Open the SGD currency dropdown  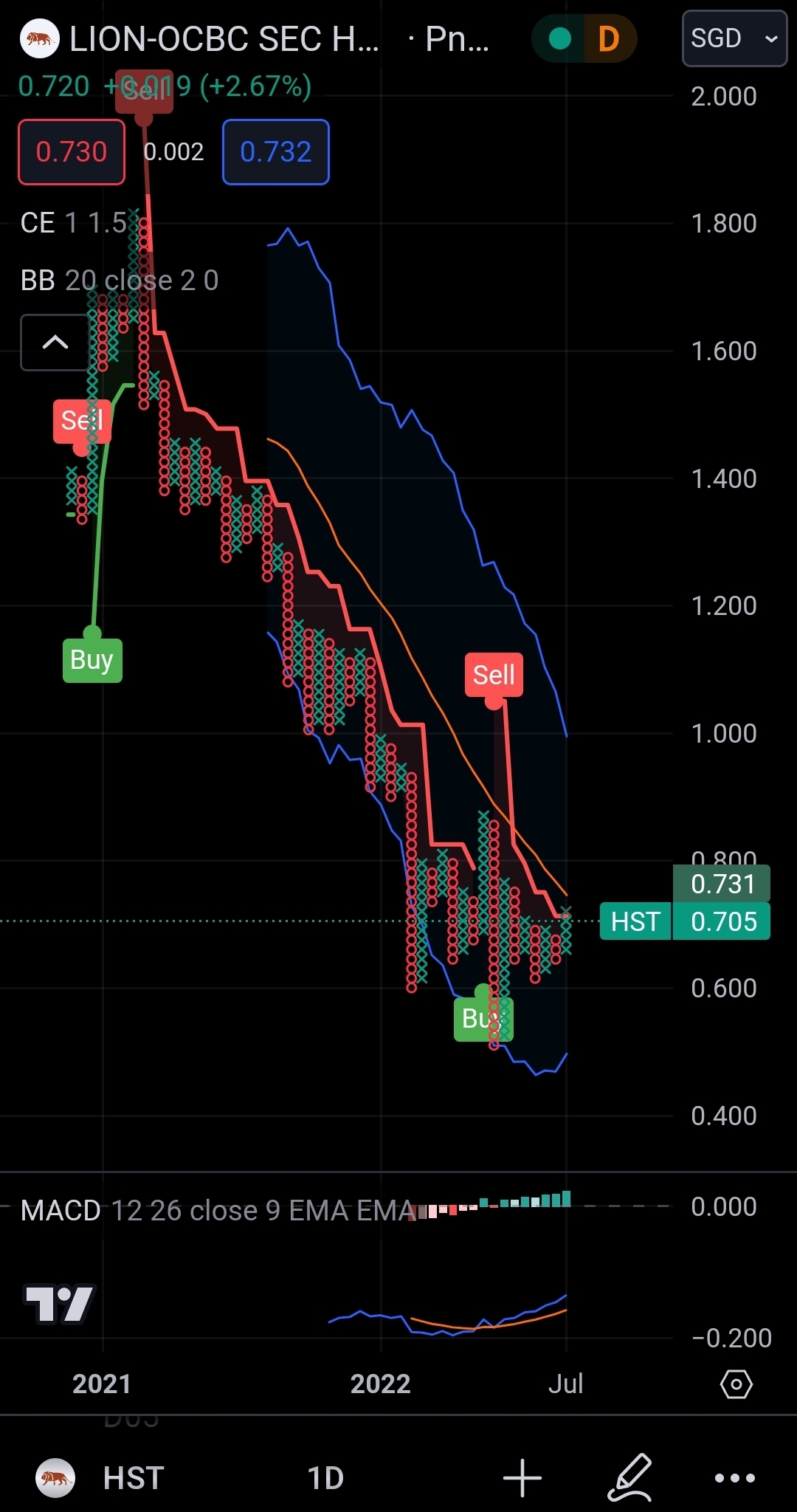pyautogui.click(x=734, y=38)
